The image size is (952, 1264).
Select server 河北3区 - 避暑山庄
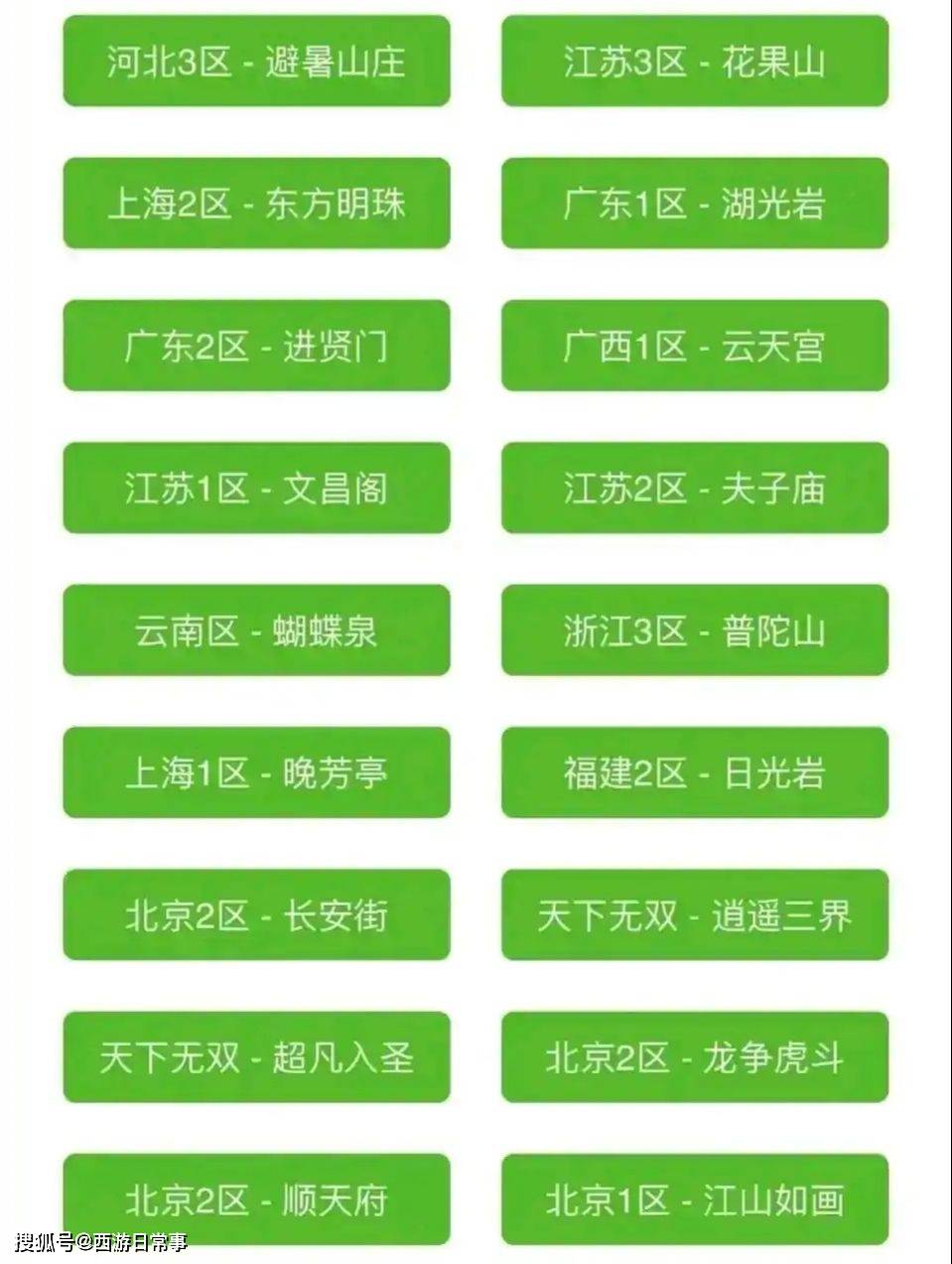[256, 63]
